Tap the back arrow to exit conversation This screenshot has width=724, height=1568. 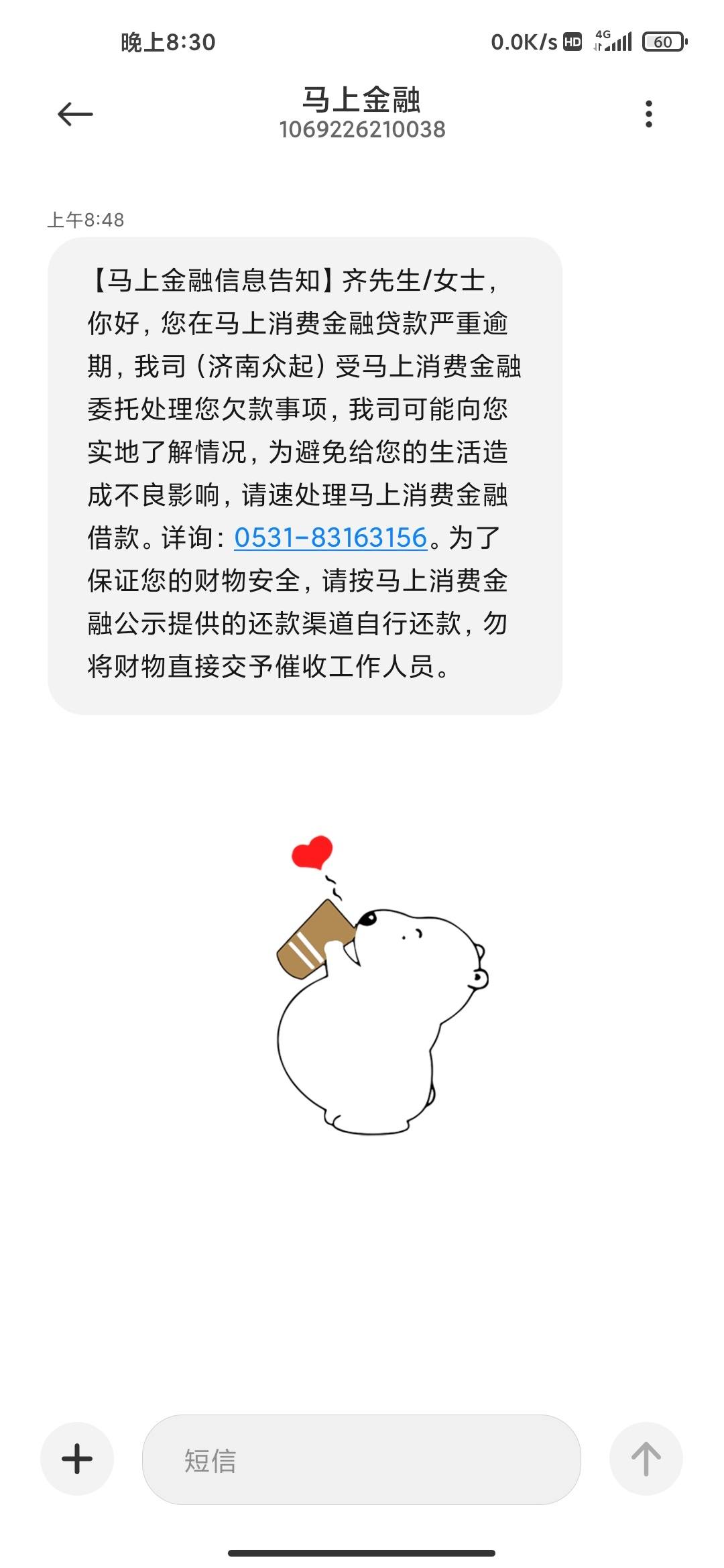click(76, 114)
